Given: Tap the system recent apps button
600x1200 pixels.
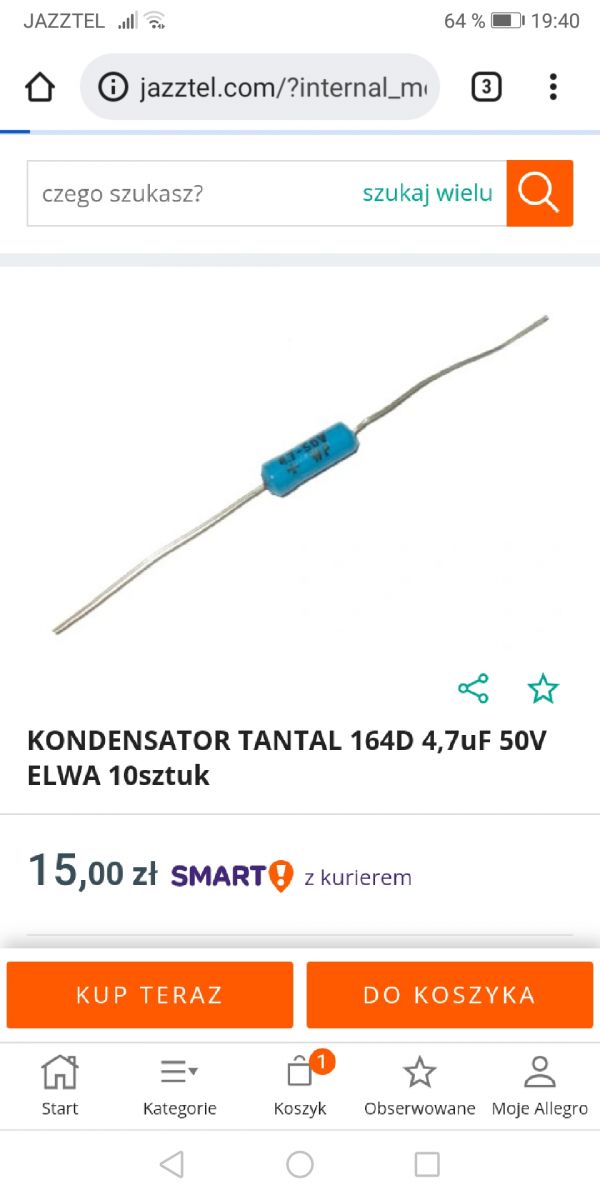Looking at the screenshot, I should (427, 1164).
